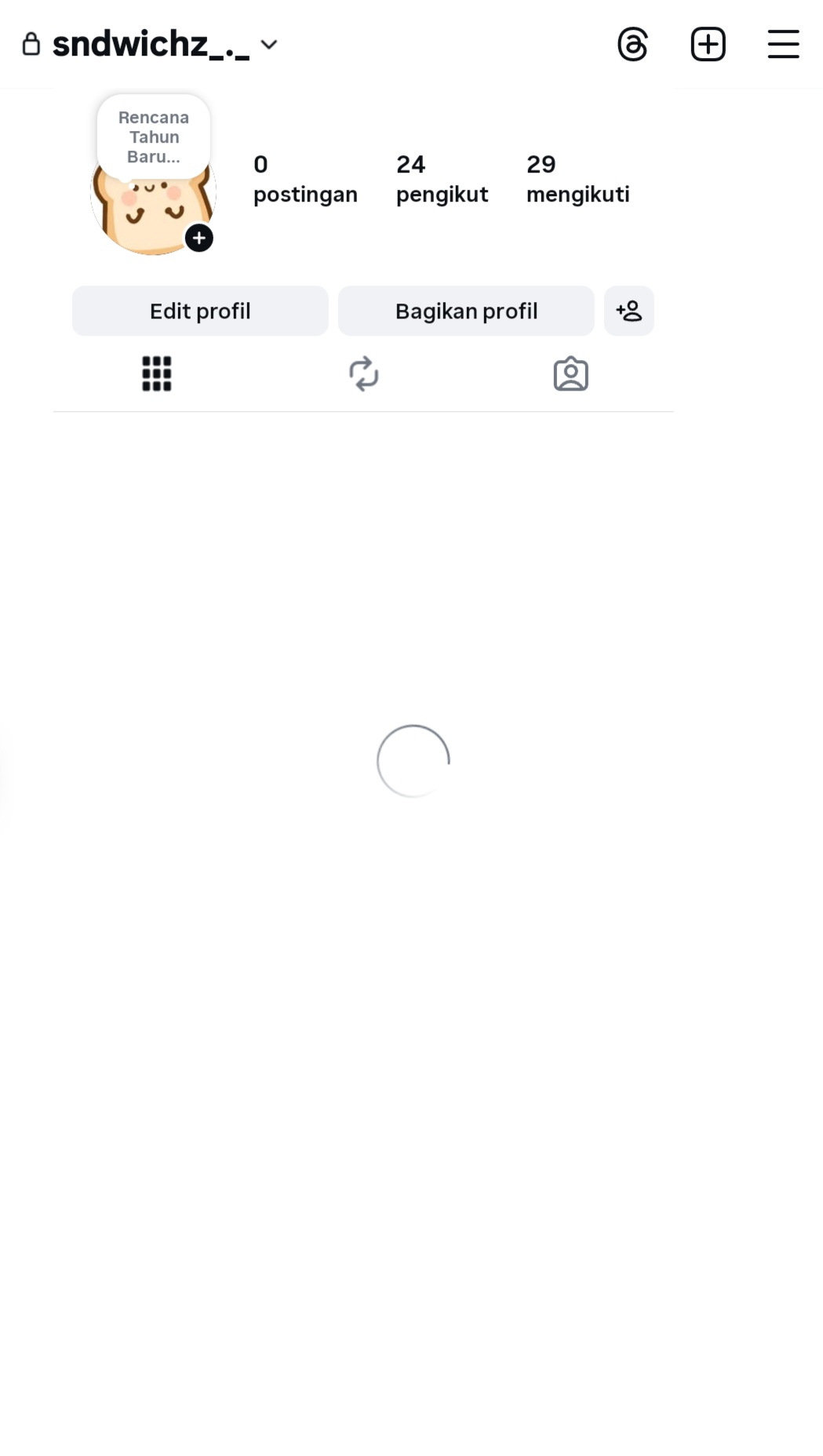Open the hamburger menu
This screenshot has width=823, height=1456.
783,44
